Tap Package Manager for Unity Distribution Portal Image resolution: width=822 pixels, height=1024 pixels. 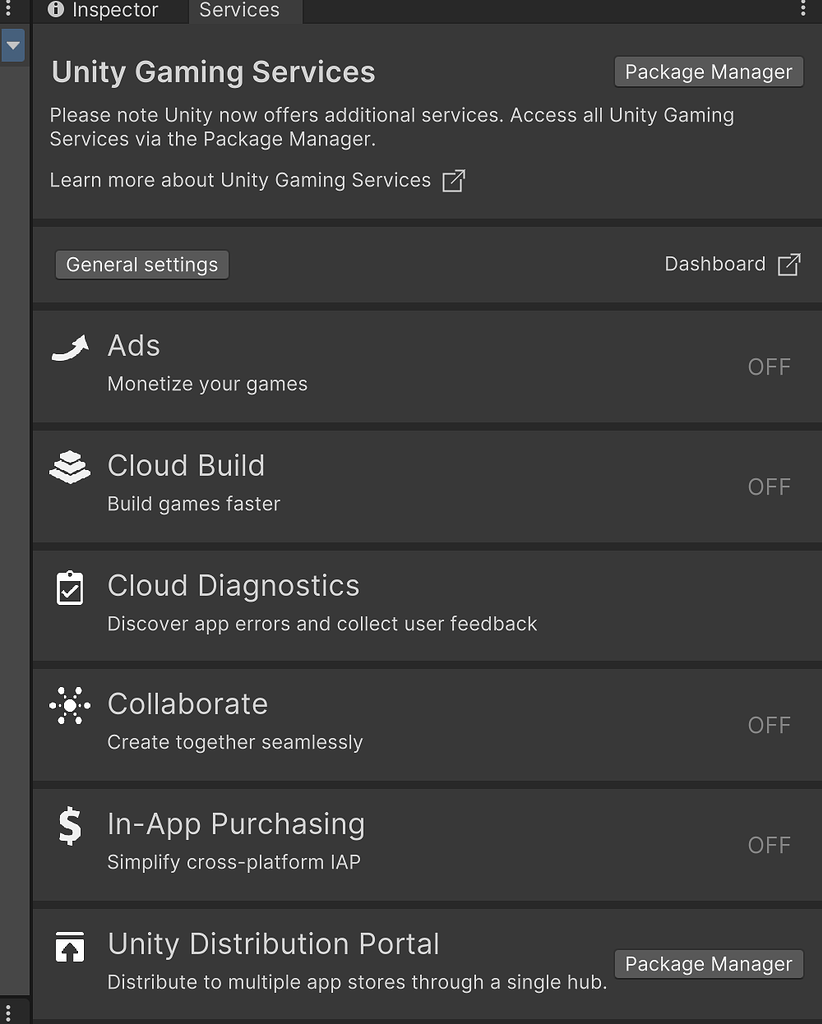[x=708, y=964]
